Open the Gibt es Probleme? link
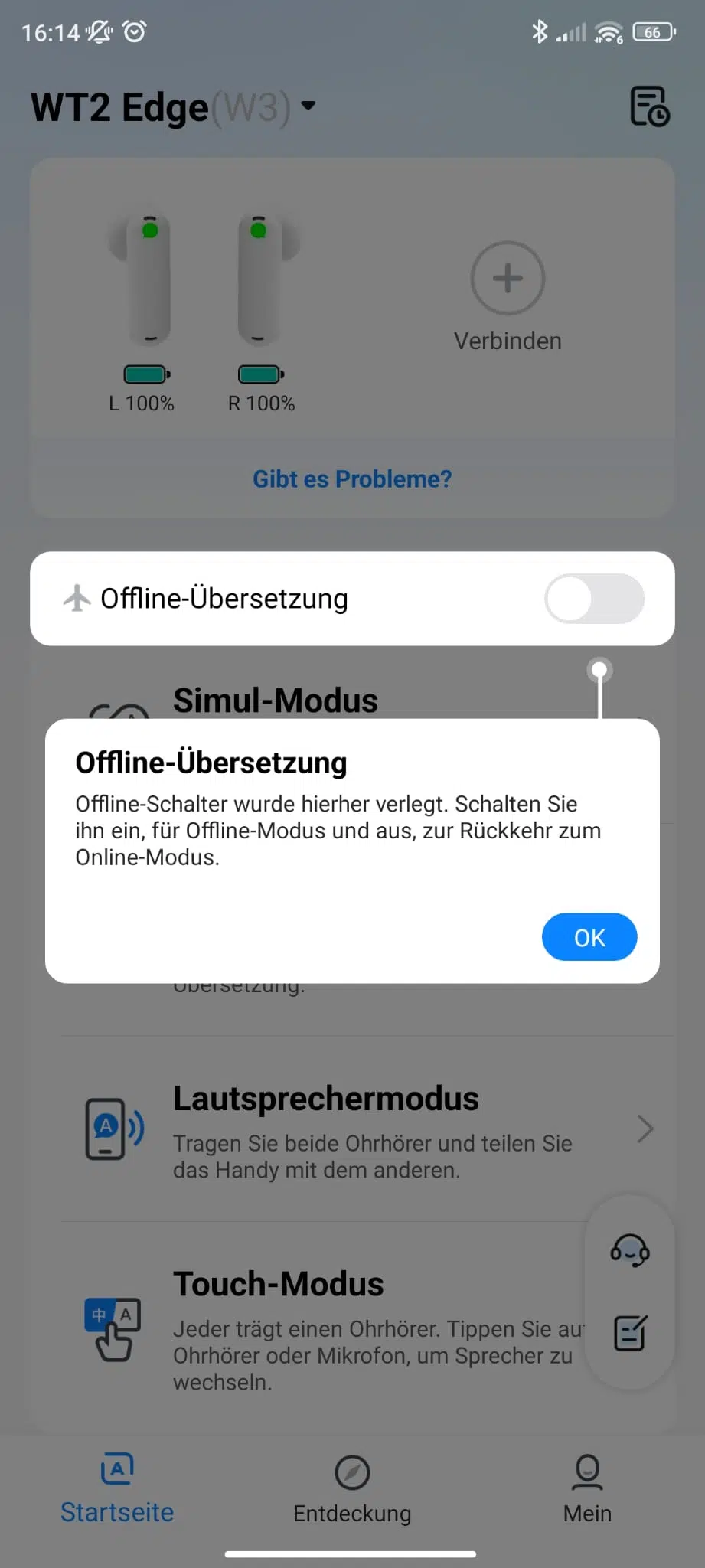705x1568 pixels. tap(352, 479)
